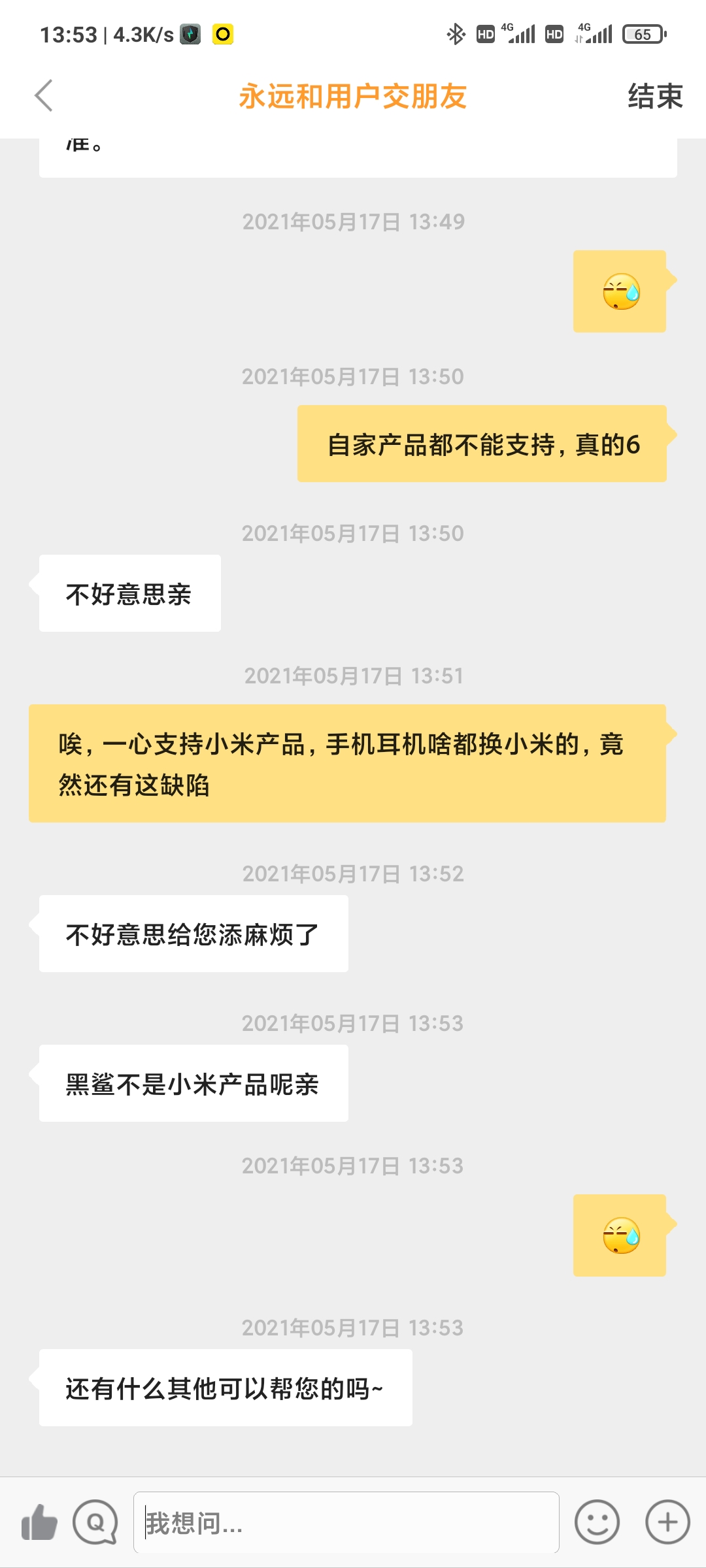The height and width of the screenshot is (1568, 706).
Task: Open the Q quick questions icon
Action: [95, 1522]
